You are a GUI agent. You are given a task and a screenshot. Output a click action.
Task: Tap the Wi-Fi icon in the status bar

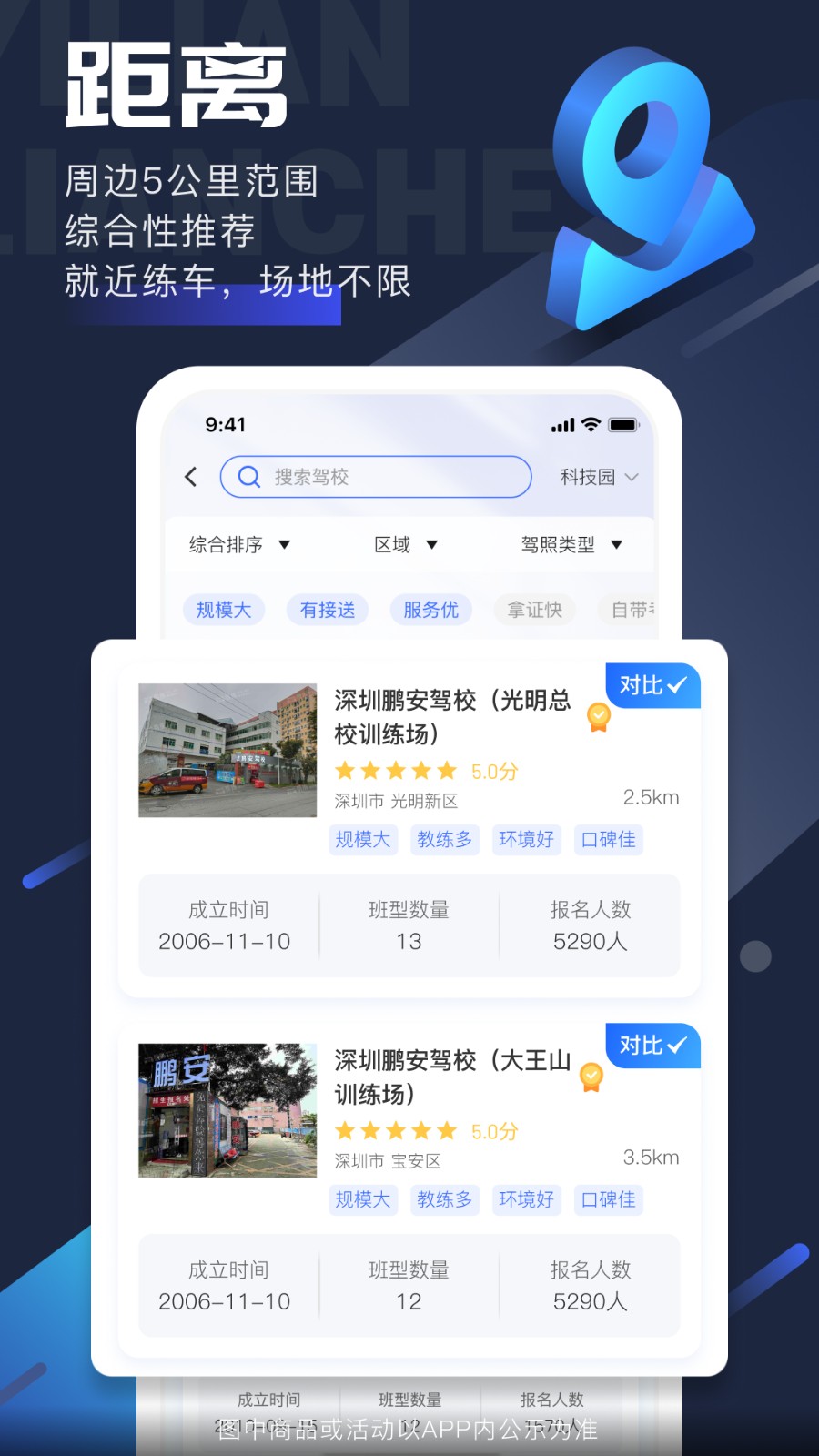click(590, 424)
